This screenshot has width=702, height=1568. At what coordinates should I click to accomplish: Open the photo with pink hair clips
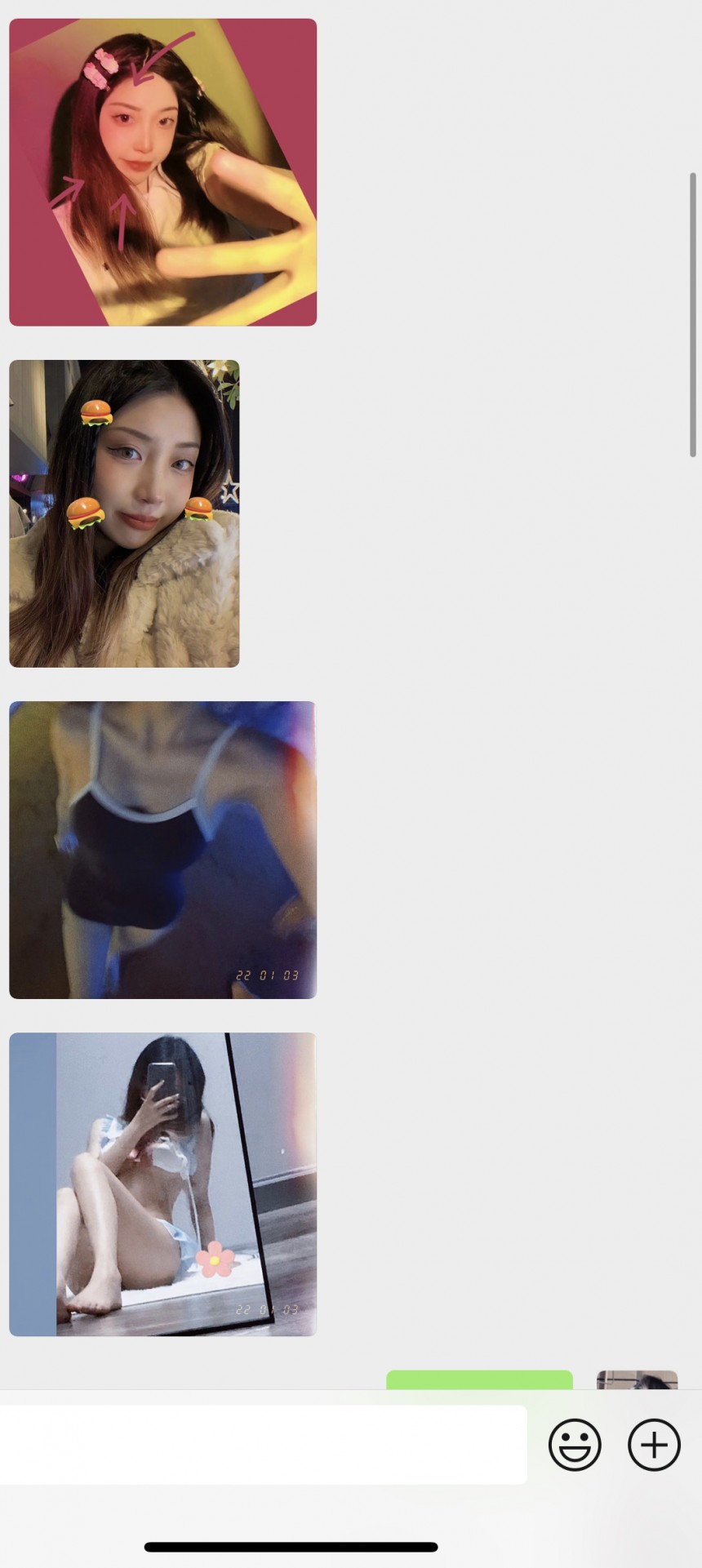162,172
